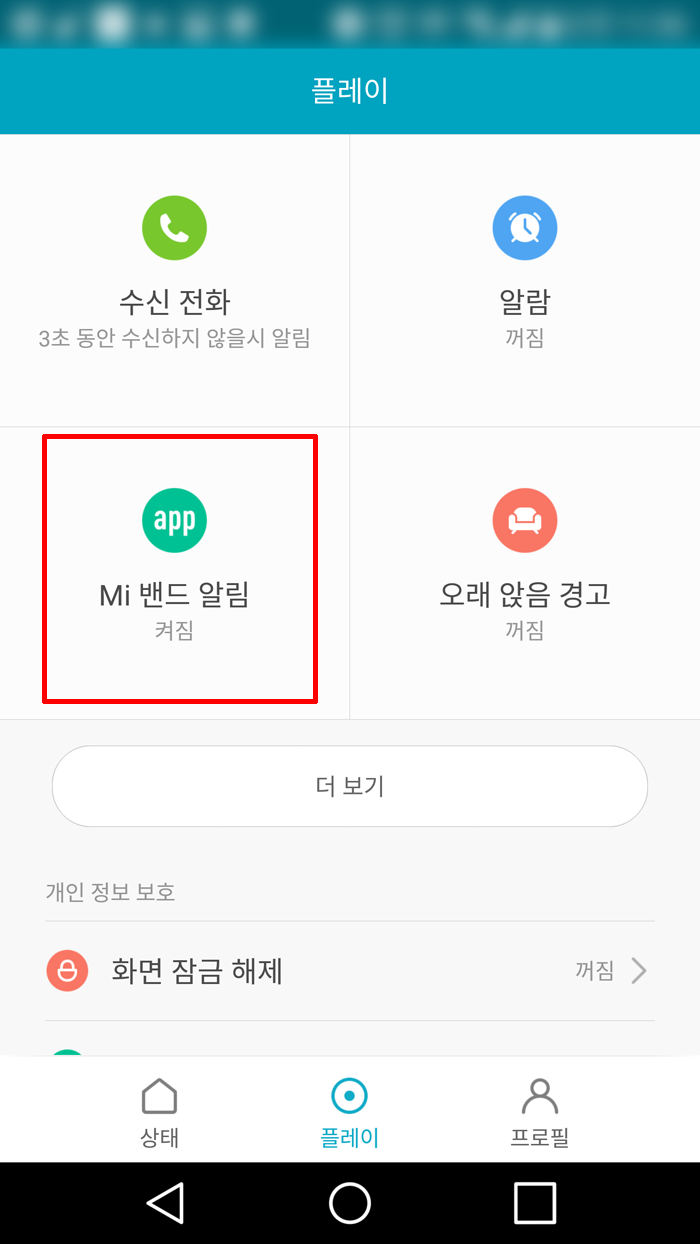Screen dimensions: 700x1244
Task: Open the 오래 앉음 경고 tile
Action: point(525,572)
